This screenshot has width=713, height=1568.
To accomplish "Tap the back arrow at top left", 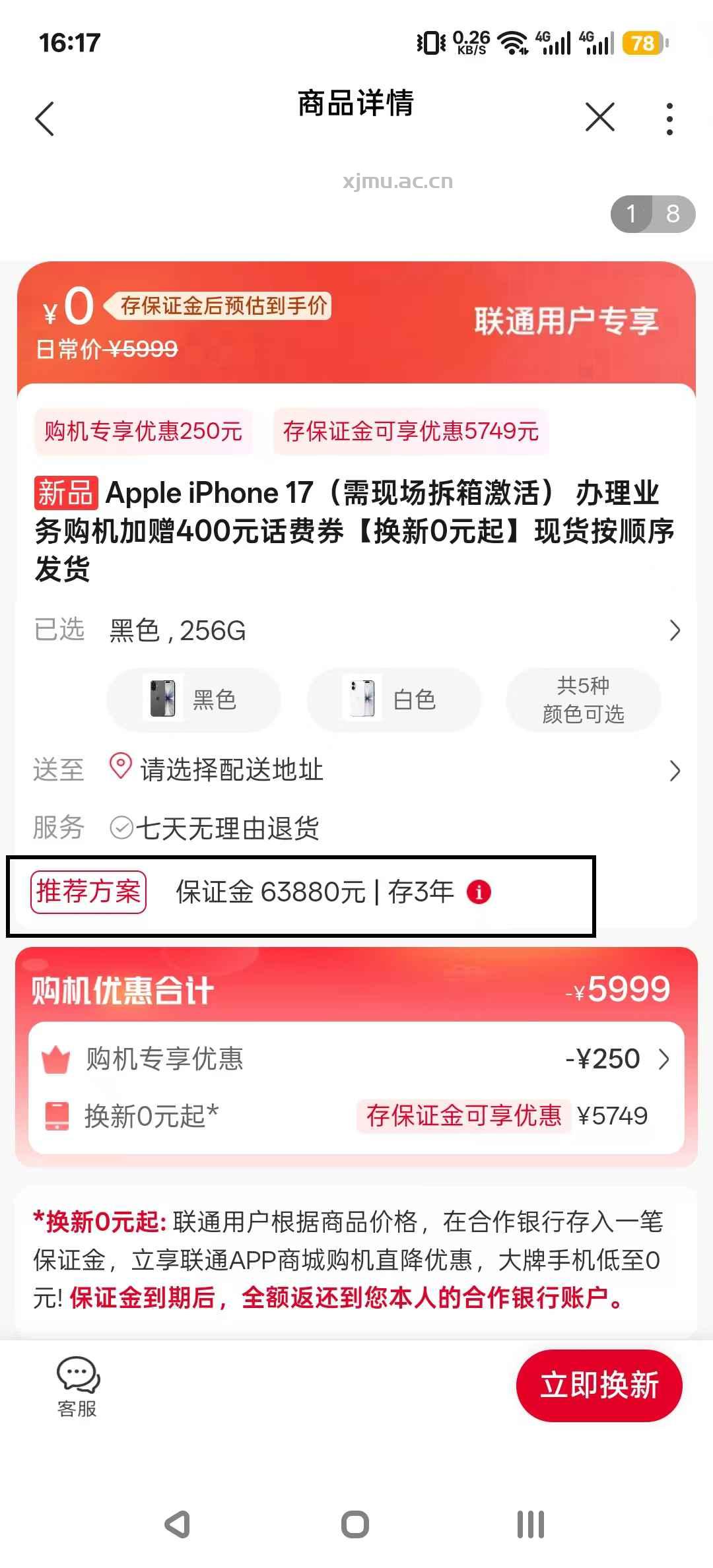I will [45, 119].
